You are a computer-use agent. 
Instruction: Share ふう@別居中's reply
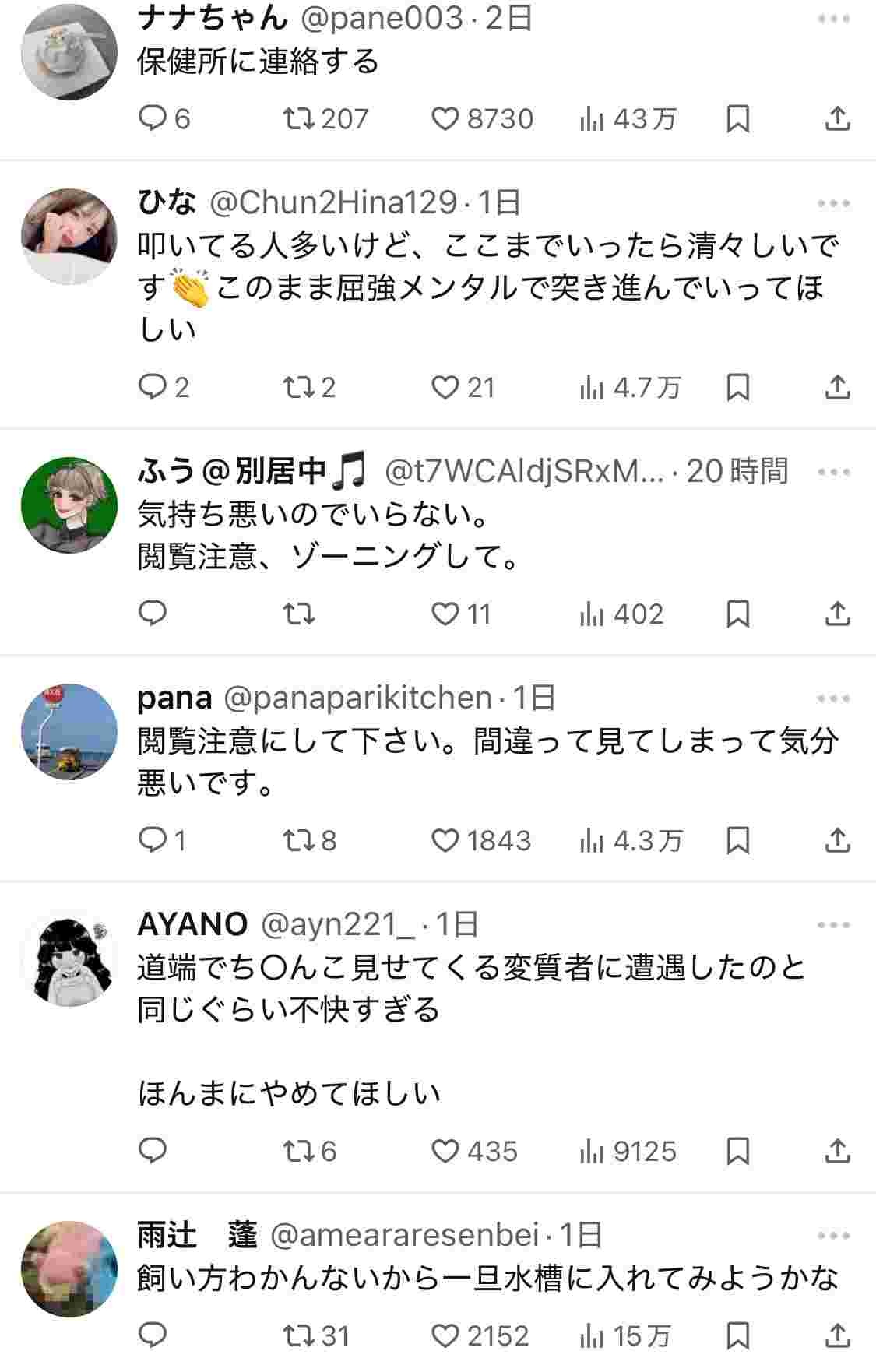tap(837, 614)
